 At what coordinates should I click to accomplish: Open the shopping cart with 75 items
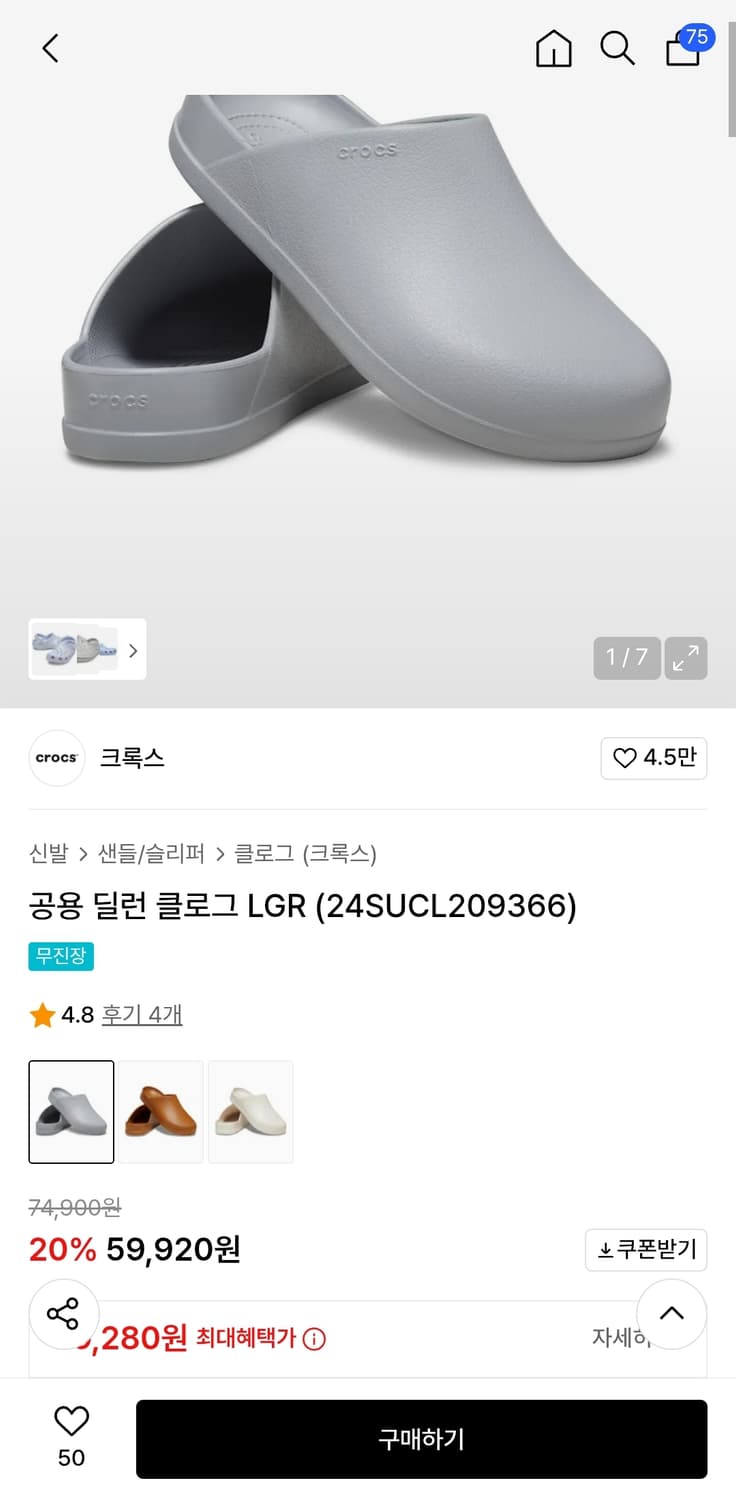[683, 50]
